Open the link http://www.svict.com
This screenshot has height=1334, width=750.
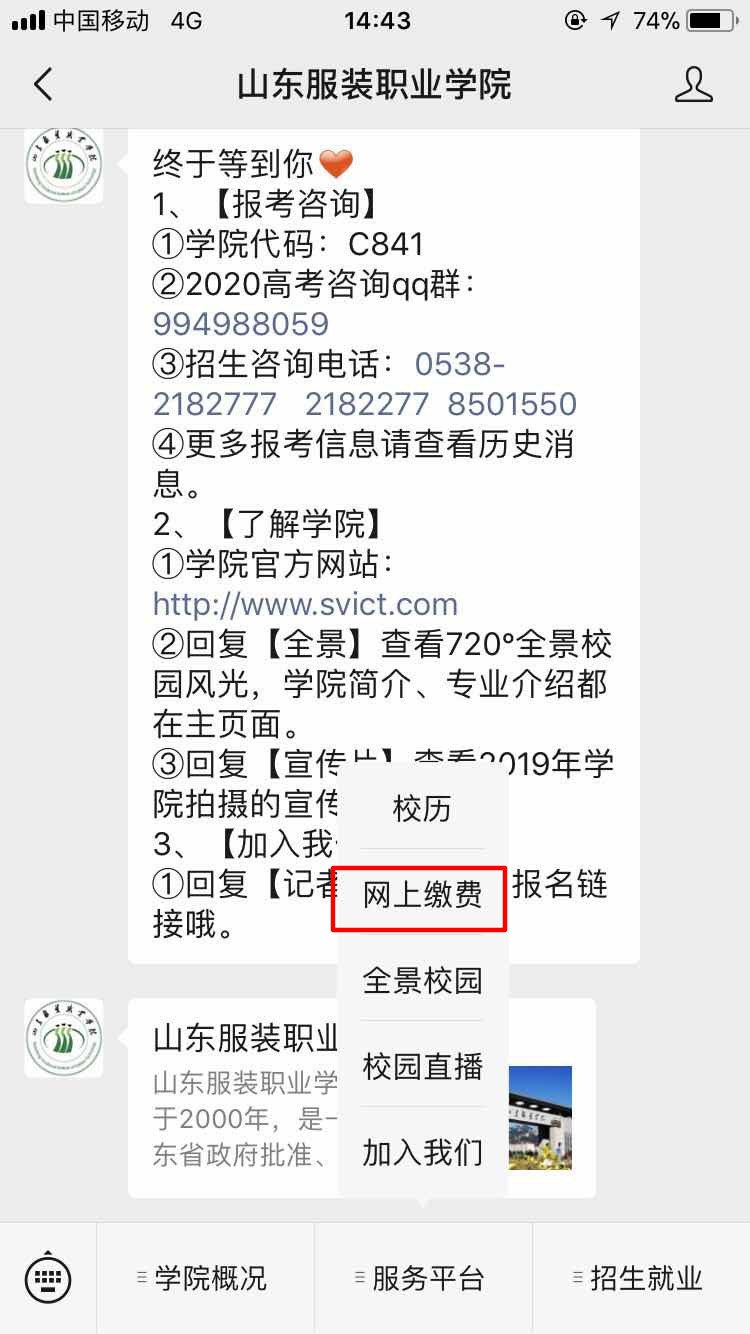click(305, 604)
